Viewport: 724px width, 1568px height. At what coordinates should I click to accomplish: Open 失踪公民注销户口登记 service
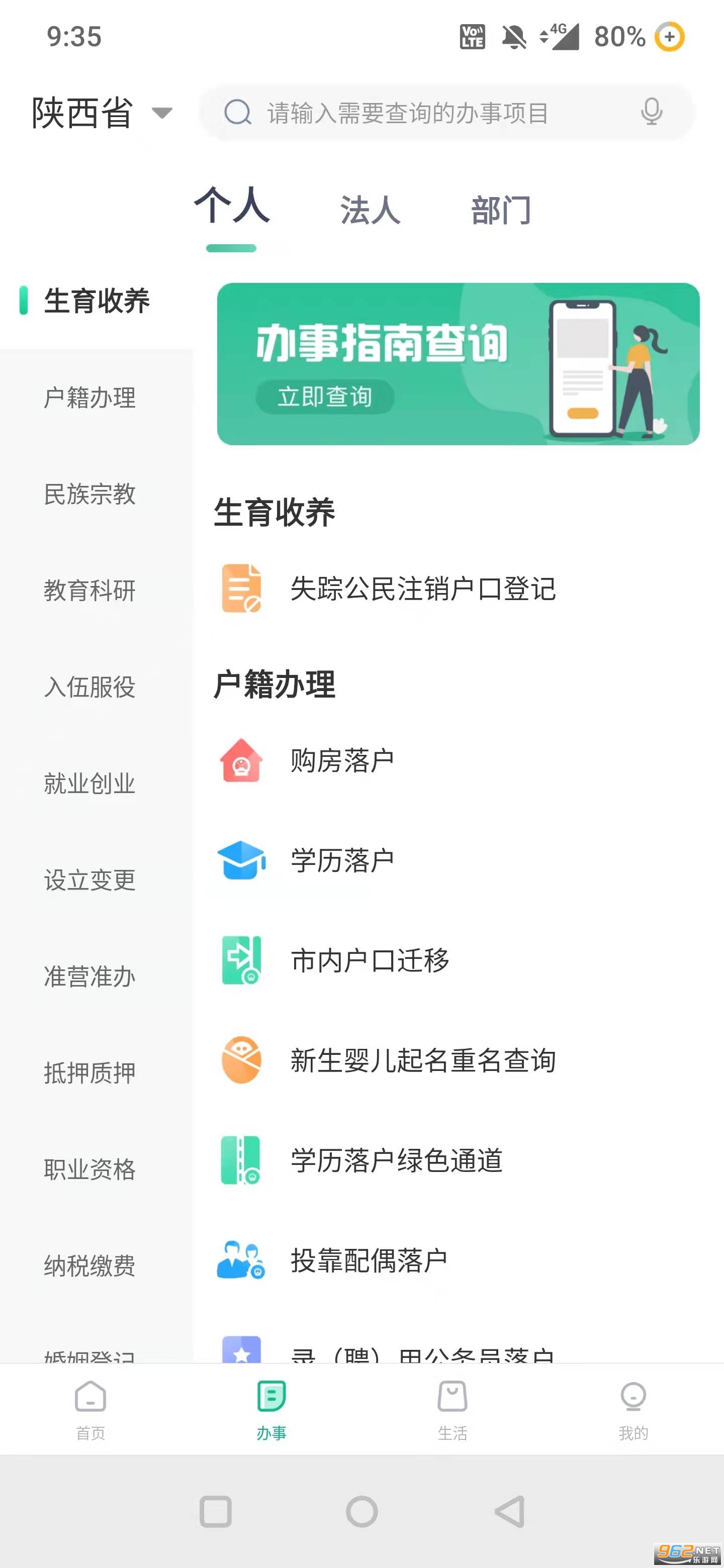(423, 589)
